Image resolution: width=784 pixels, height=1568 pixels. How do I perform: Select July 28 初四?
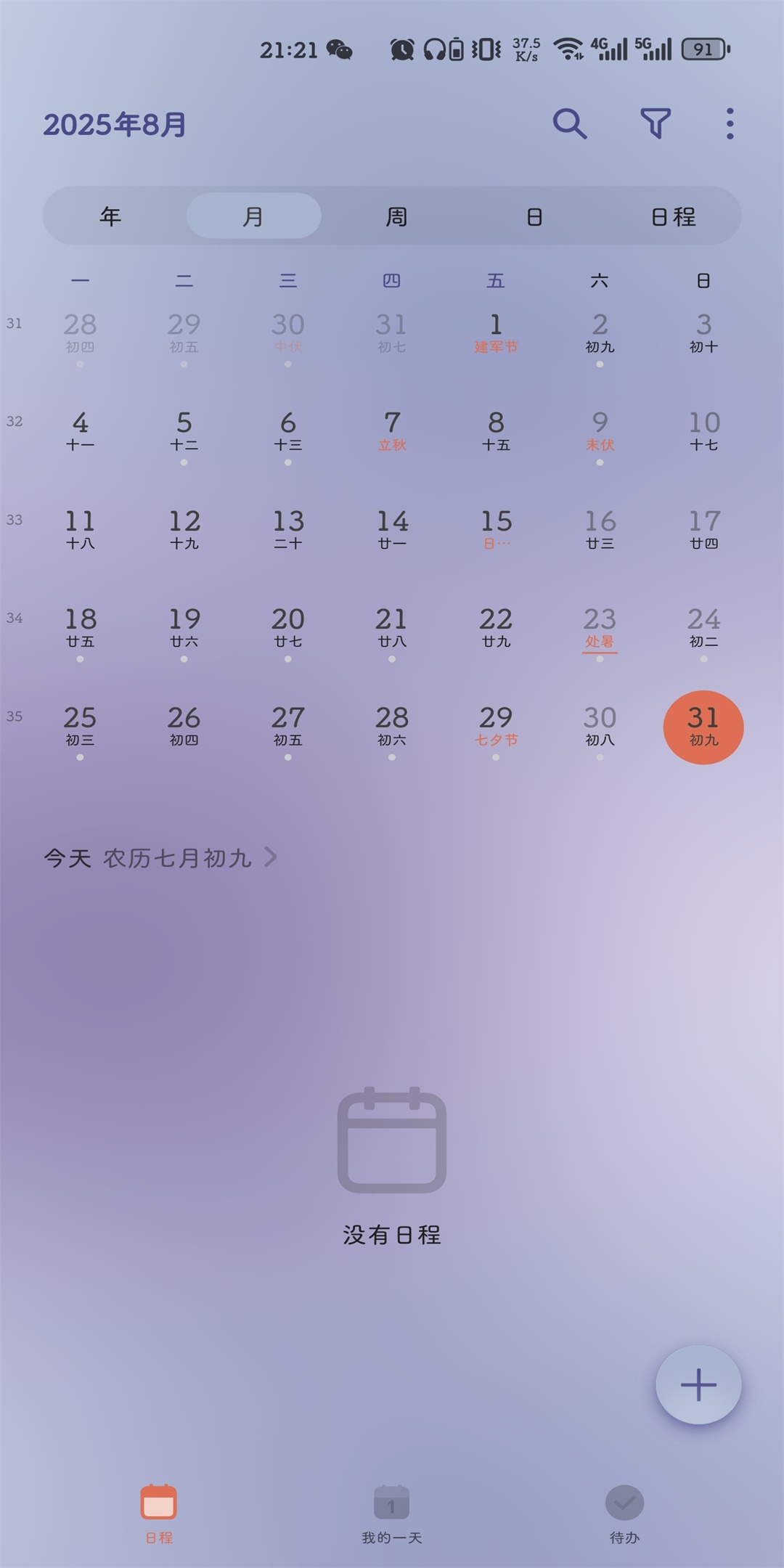pyautogui.click(x=80, y=334)
